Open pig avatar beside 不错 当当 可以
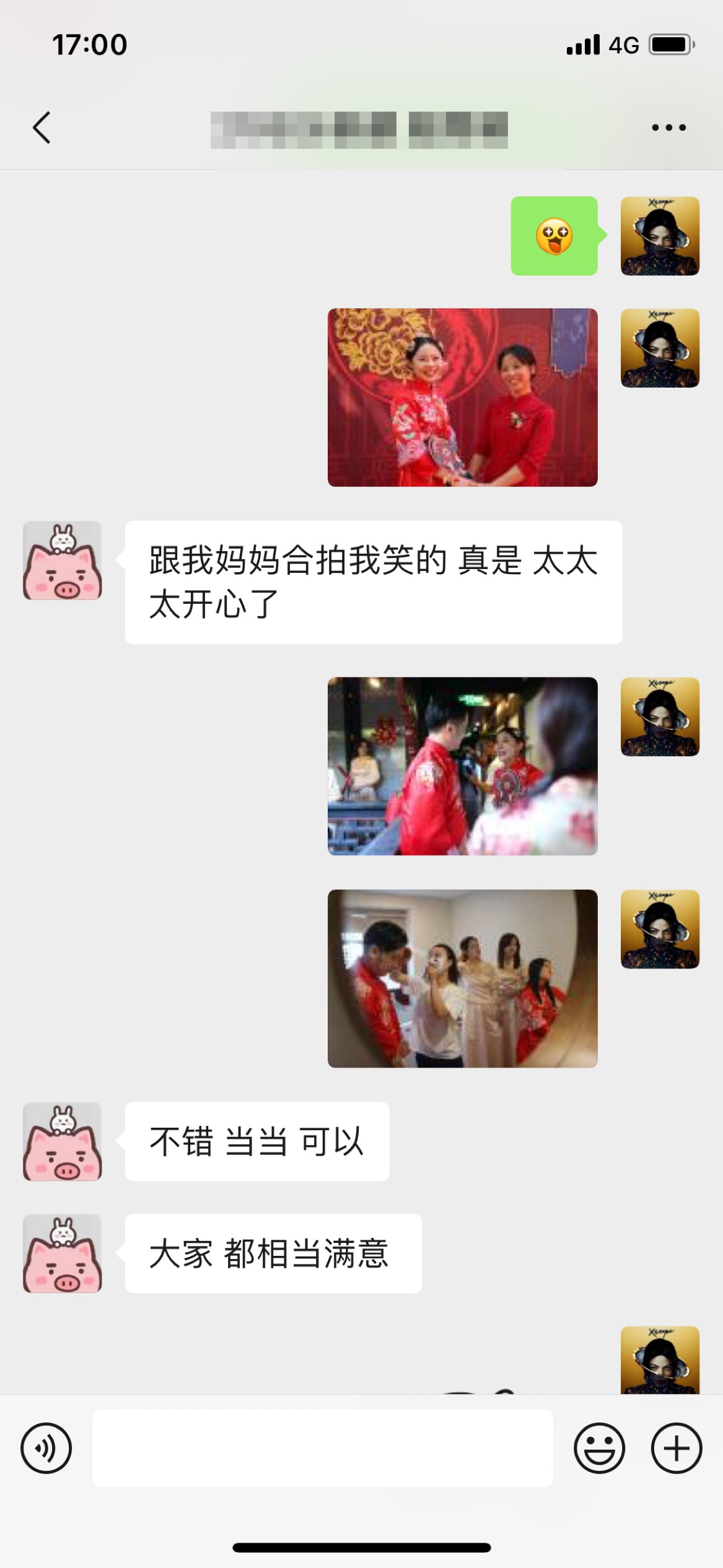Image resolution: width=723 pixels, height=1568 pixels. click(63, 1141)
